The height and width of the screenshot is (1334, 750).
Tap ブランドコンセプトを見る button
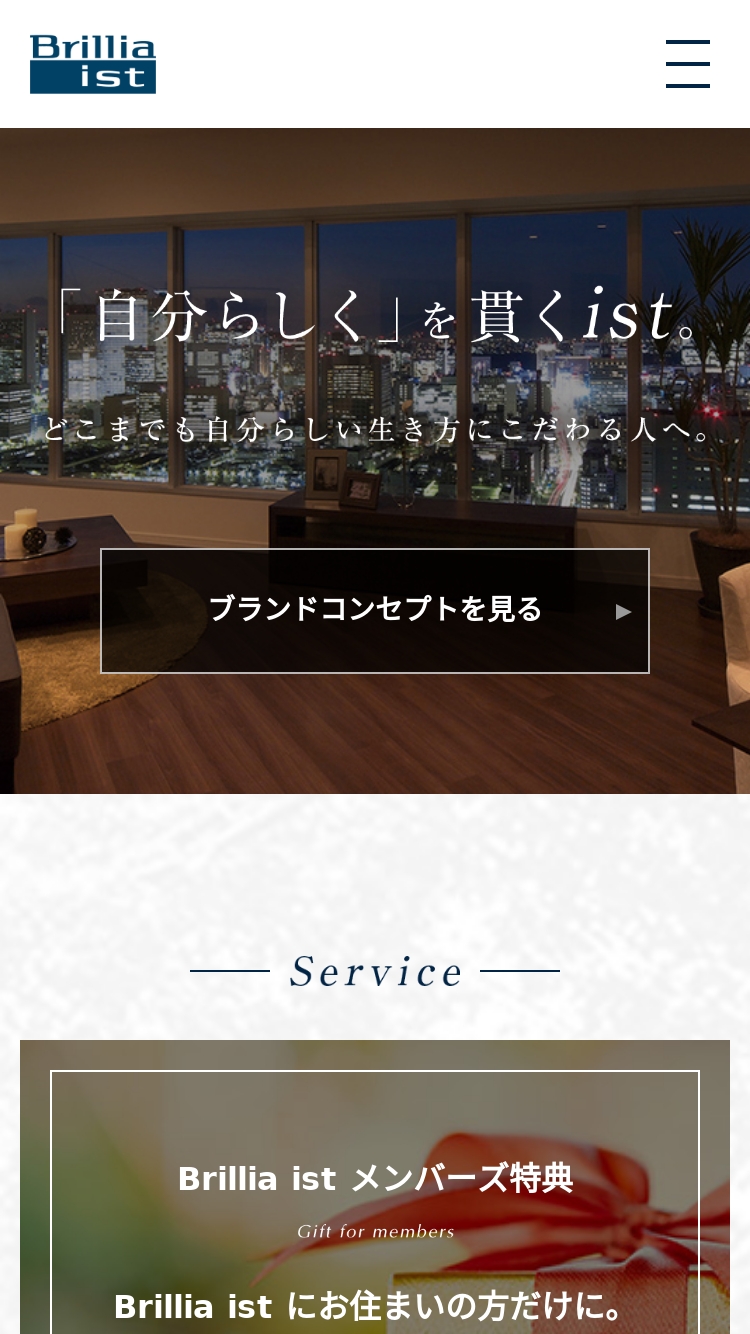click(x=375, y=610)
